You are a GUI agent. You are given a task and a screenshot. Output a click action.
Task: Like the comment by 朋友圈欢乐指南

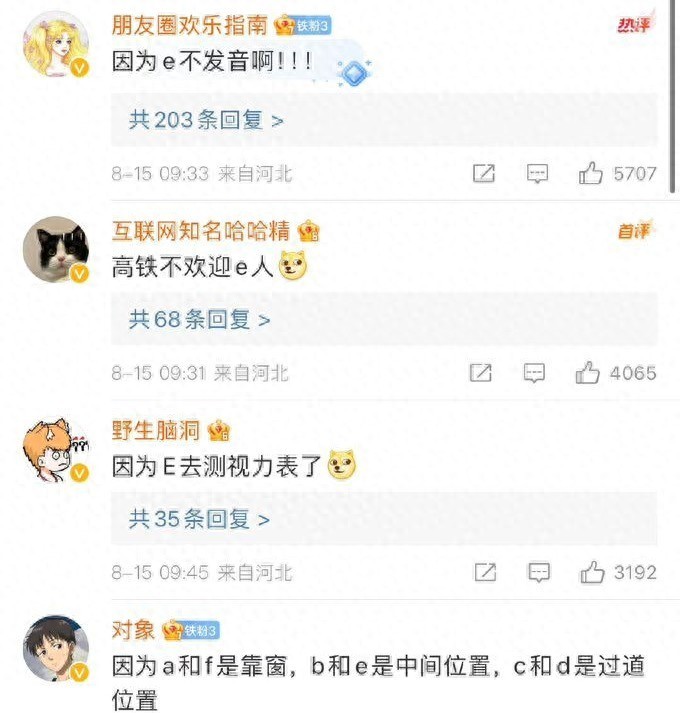(591, 173)
